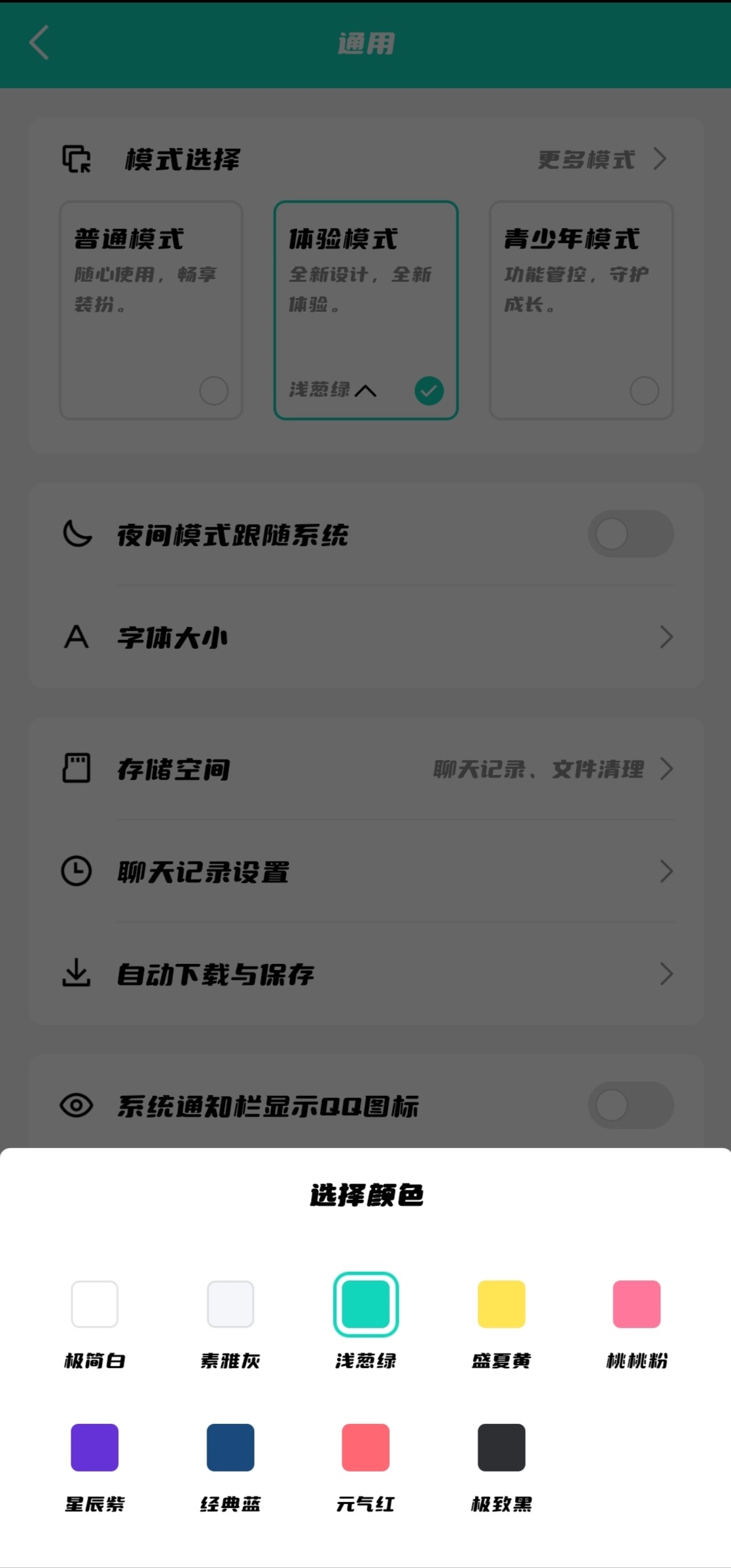This screenshot has height=1568, width=731.
Task: Choose the 素雅灰 color
Action: [230, 1304]
